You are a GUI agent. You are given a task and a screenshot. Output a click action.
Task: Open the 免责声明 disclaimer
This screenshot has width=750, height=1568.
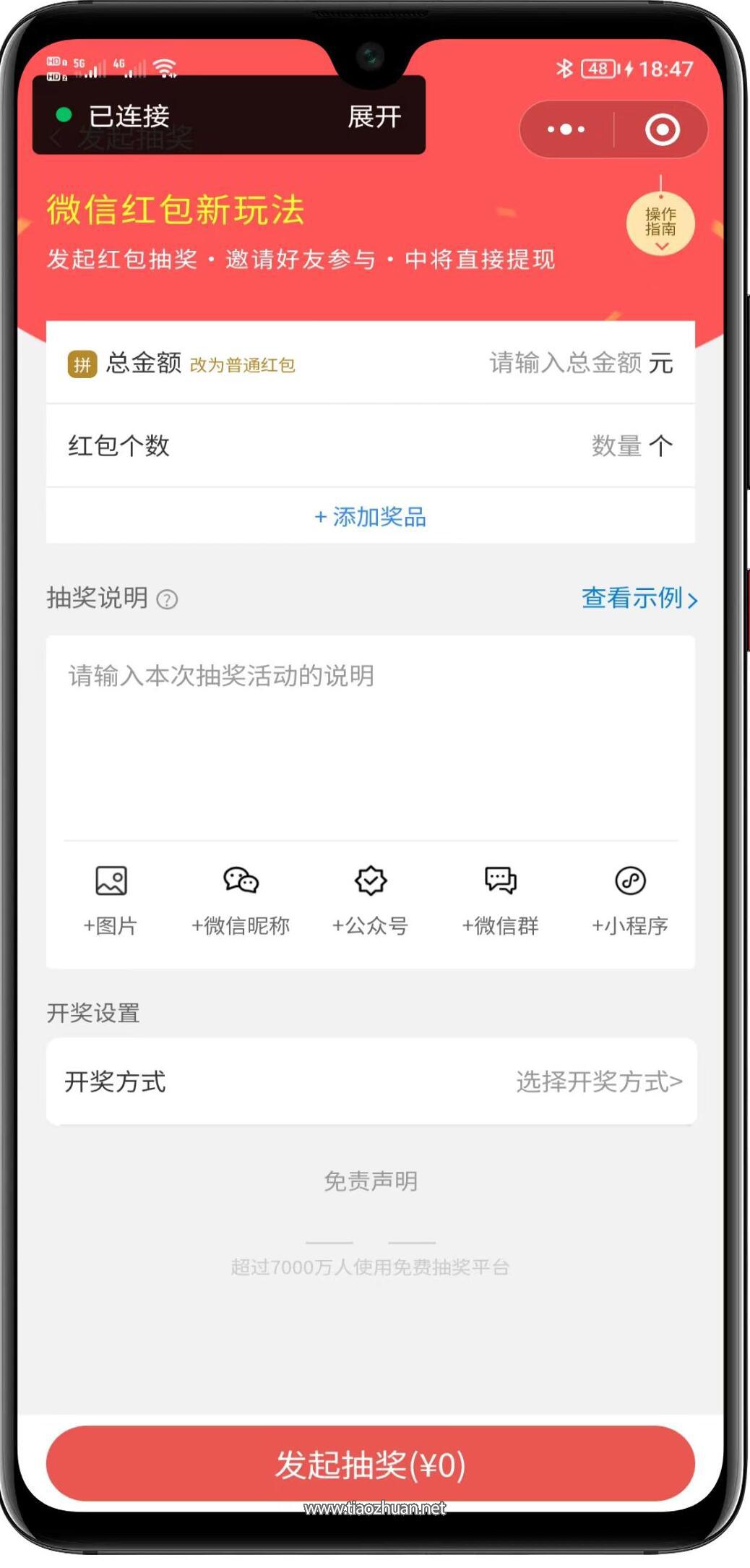tap(371, 1179)
